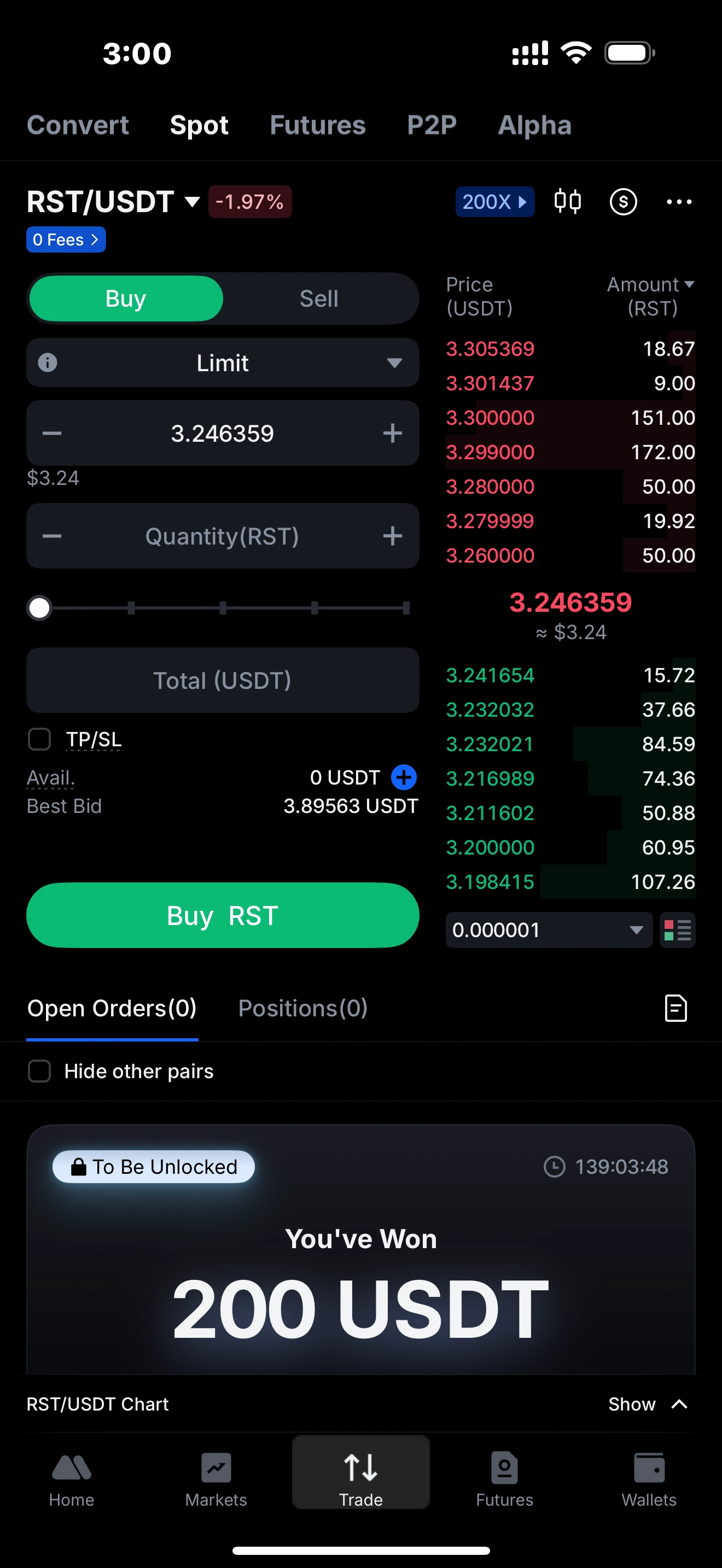Switch to the Positions(0) tab
This screenshot has height=1568, width=722.
click(x=302, y=1009)
